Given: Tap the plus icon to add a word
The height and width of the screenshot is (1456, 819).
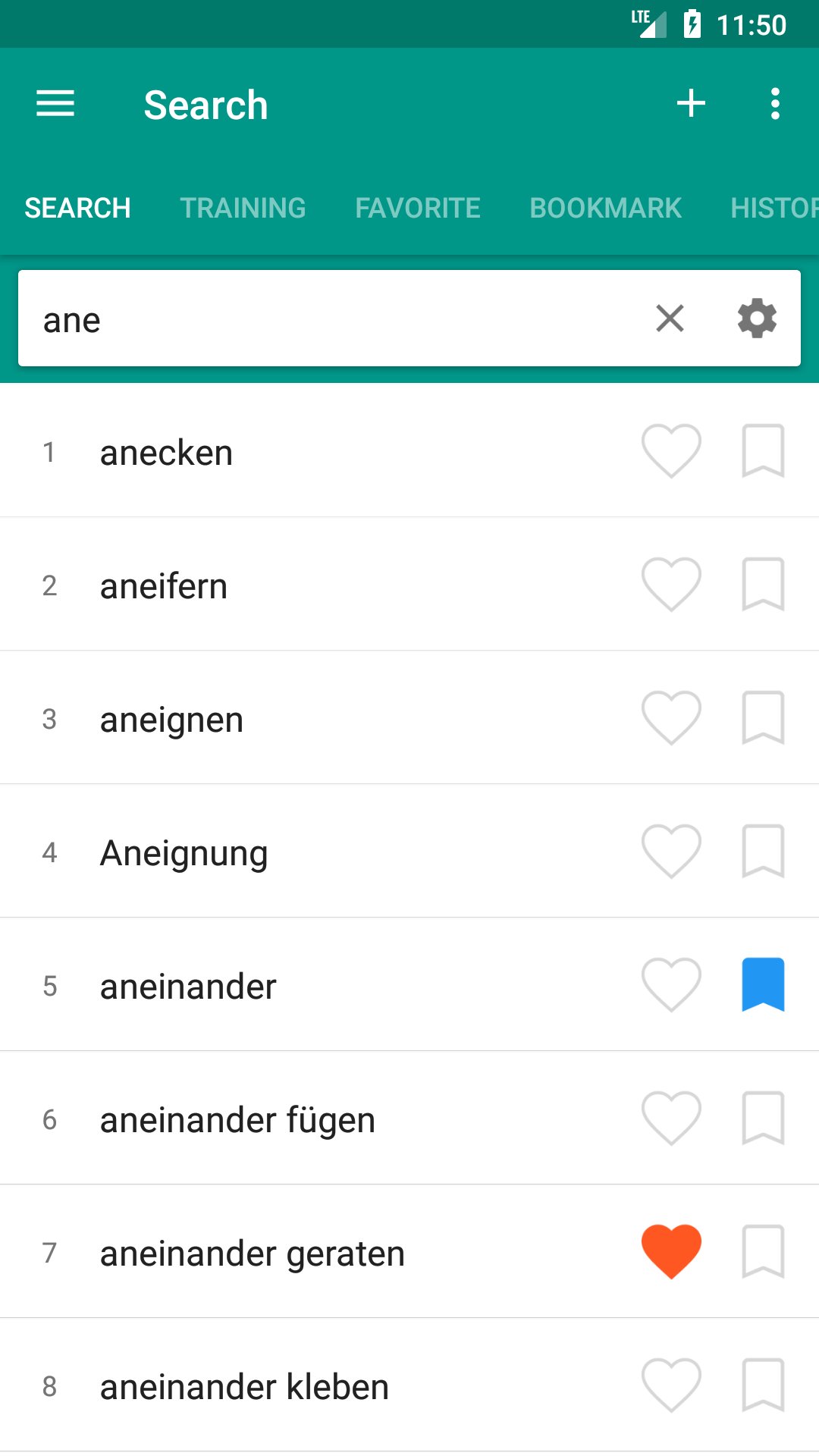Looking at the screenshot, I should point(691,104).
